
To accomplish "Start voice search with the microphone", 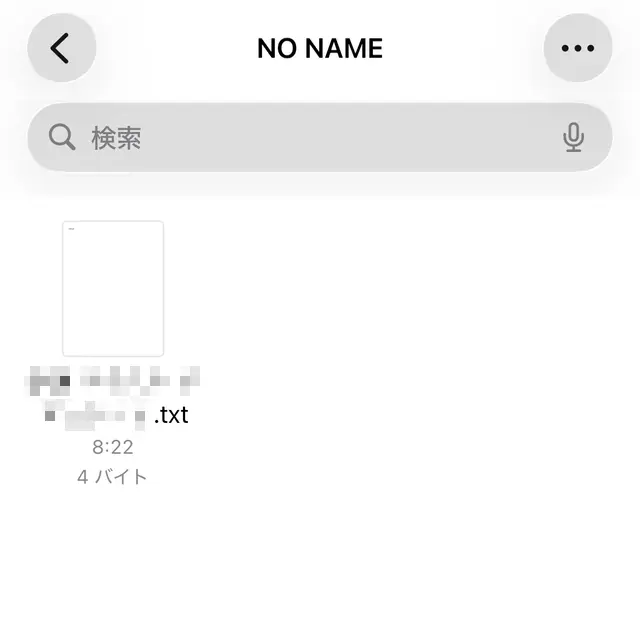I will (x=573, y=138).
